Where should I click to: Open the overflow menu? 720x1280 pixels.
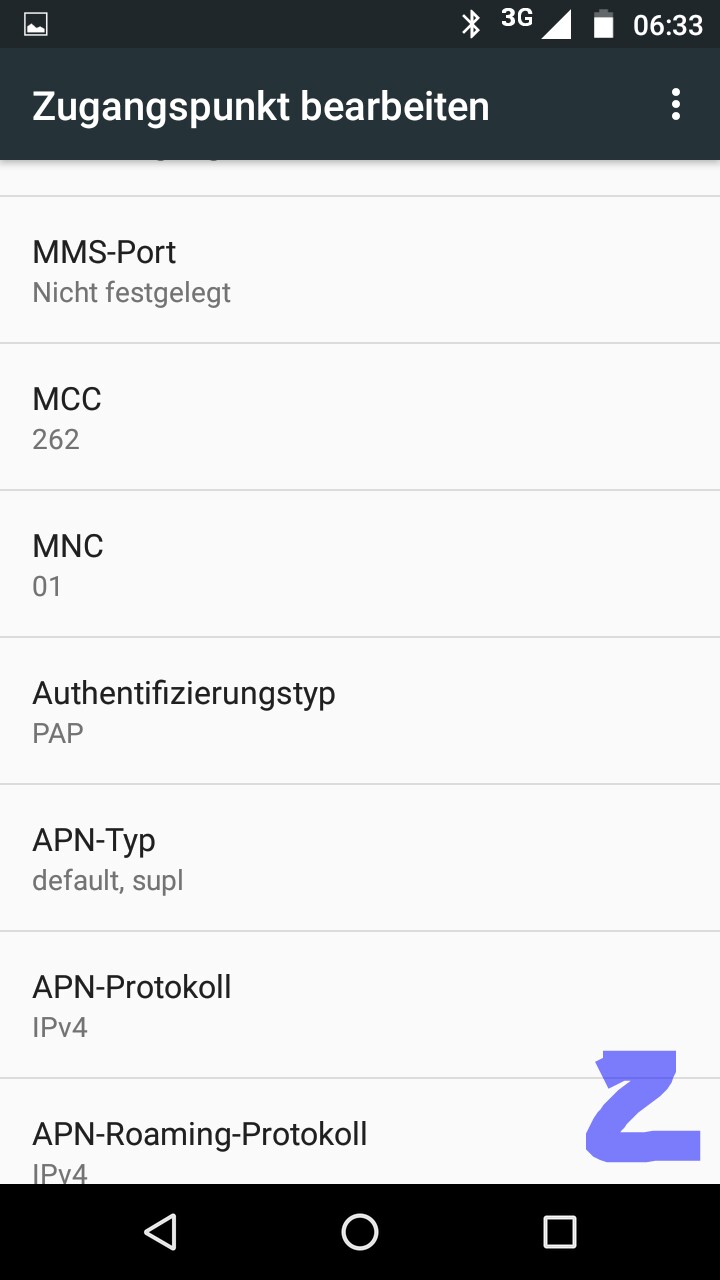[x=676, y=105]
